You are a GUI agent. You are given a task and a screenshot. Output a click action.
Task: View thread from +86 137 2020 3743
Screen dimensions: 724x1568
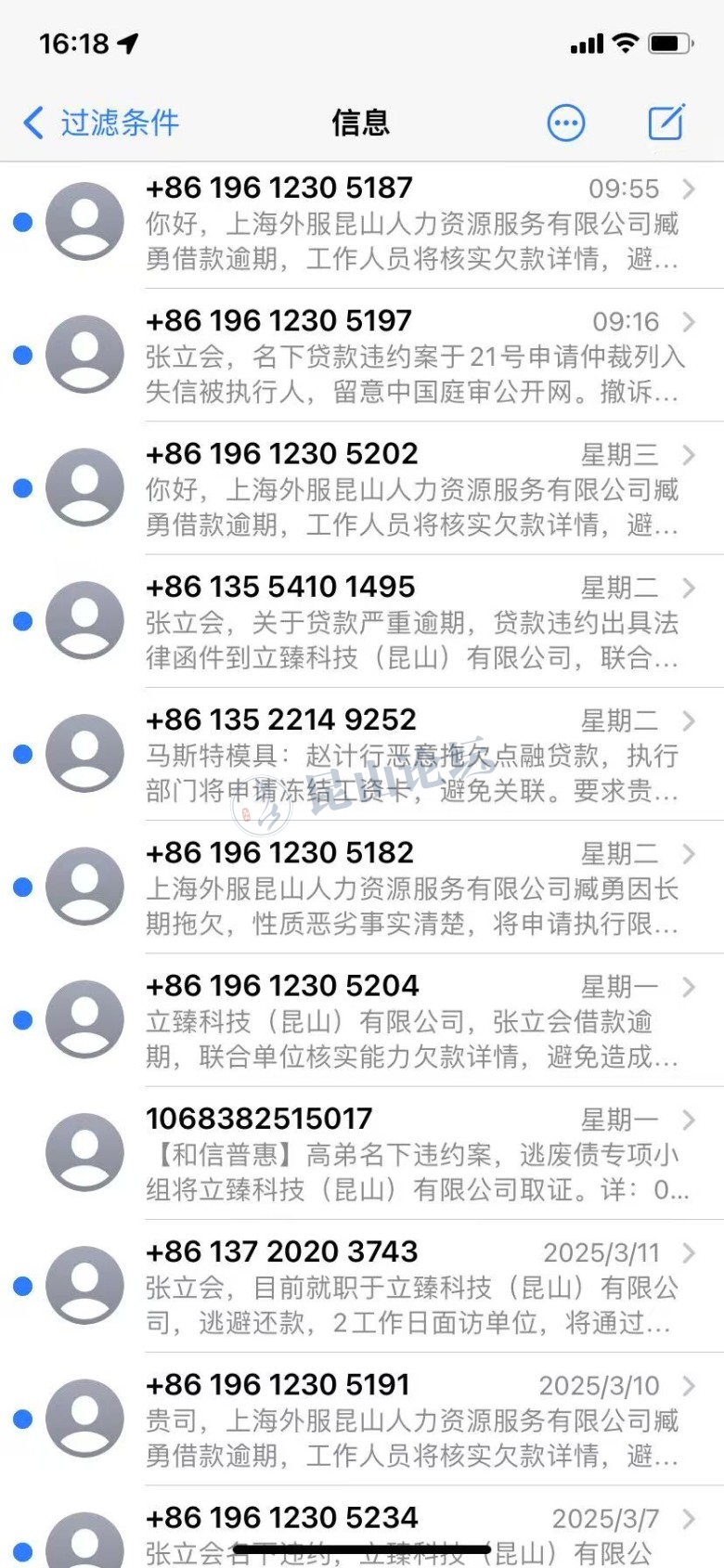pyautogui.click(x=411, y=1286)
